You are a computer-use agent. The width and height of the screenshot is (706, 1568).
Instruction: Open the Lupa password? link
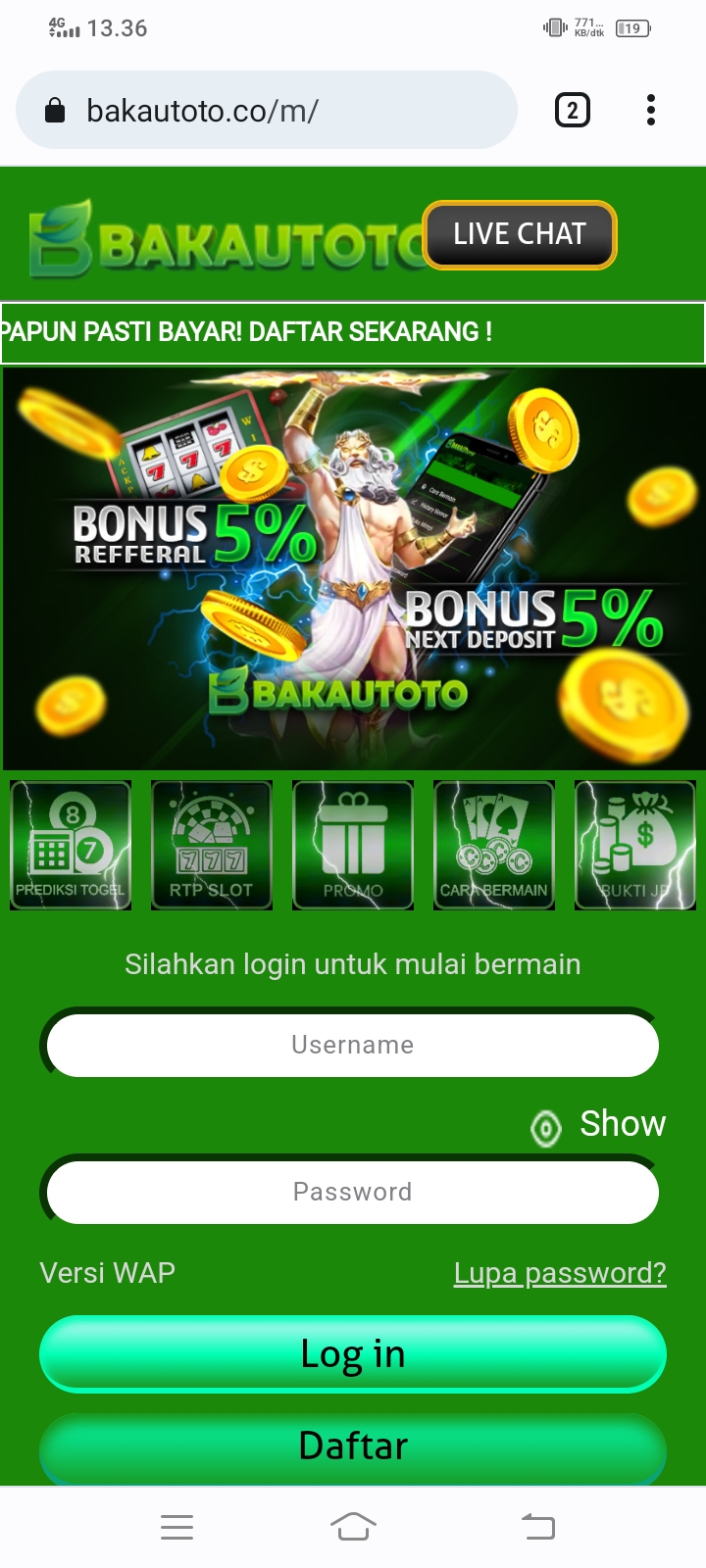coord(560,1273)
